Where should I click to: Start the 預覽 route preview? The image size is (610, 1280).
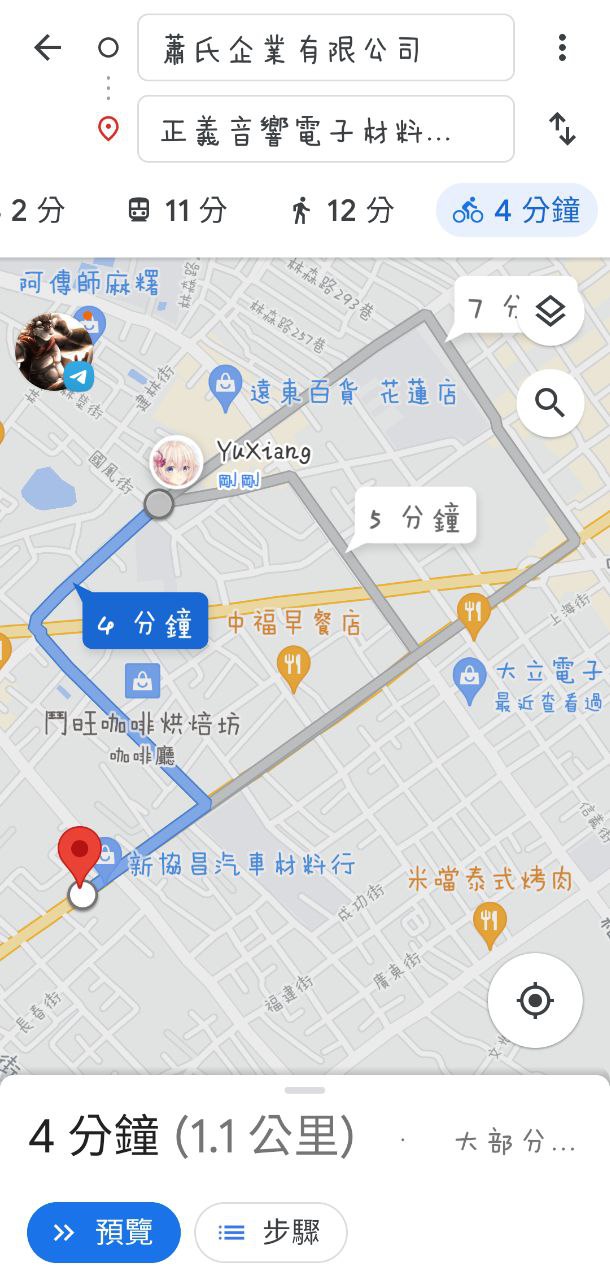[104, 1233]
